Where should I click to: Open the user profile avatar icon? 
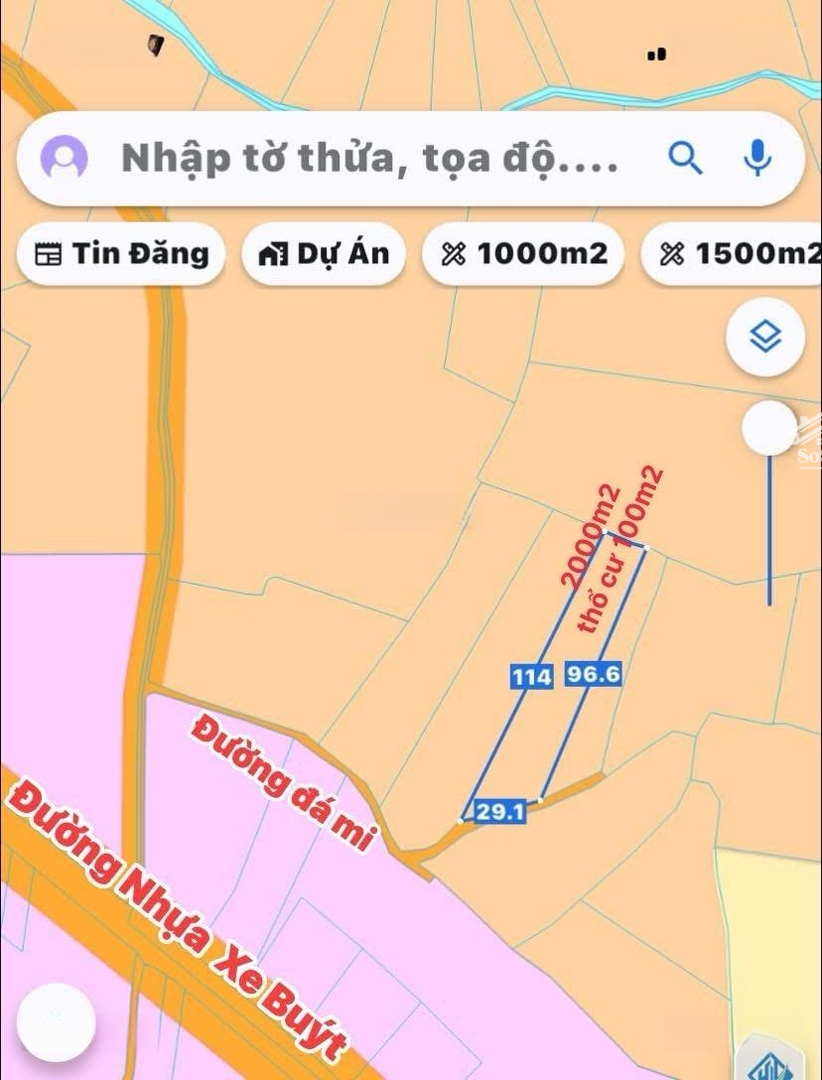point(64,157)
